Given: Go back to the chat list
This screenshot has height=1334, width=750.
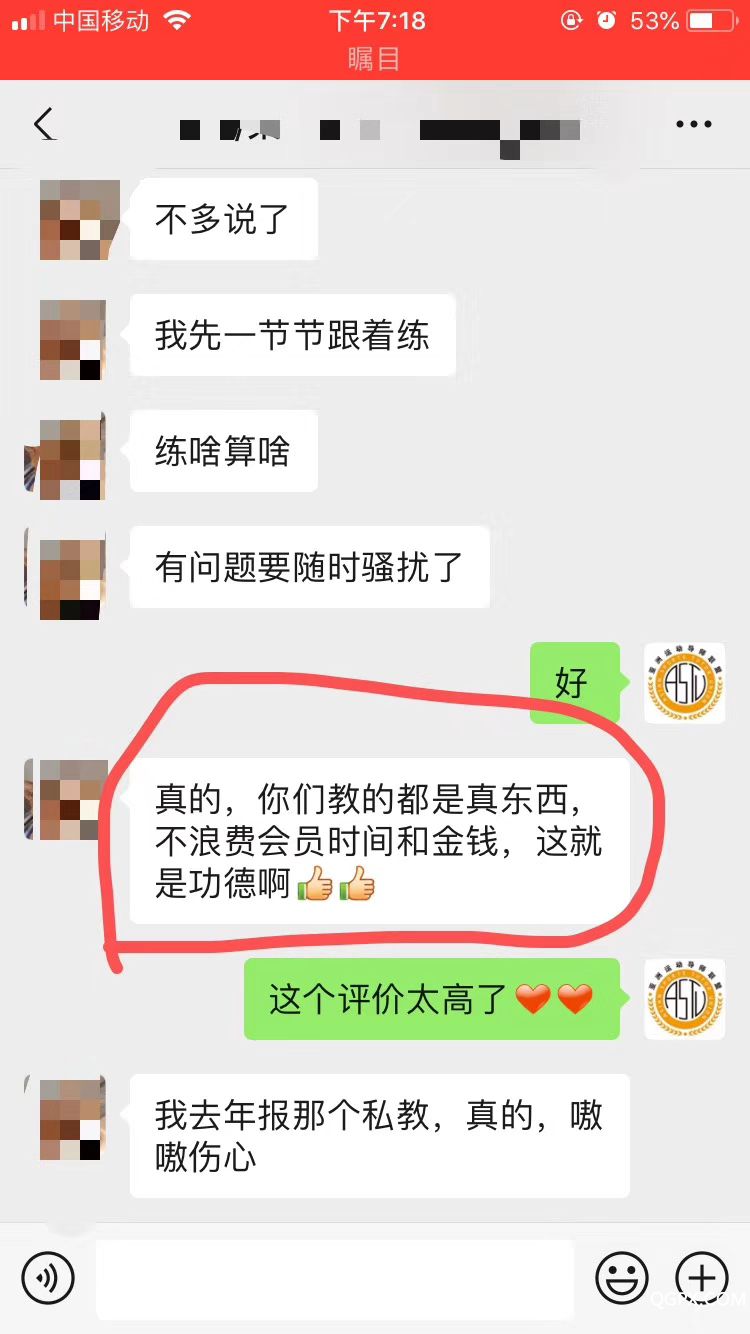Looking at the screenshot, I should (x=44, y=125).
